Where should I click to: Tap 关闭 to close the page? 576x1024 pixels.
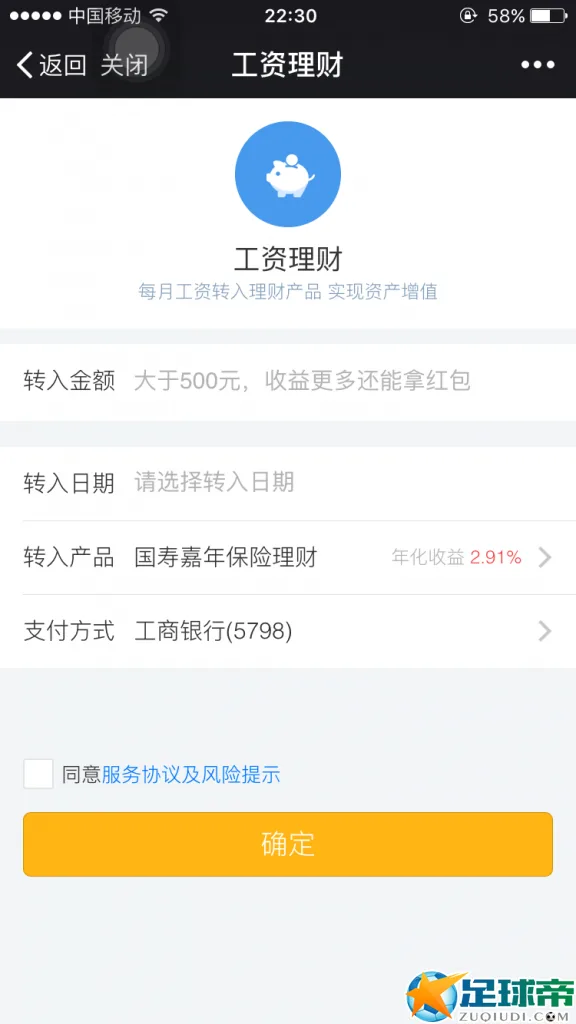[x=124, y=65]
